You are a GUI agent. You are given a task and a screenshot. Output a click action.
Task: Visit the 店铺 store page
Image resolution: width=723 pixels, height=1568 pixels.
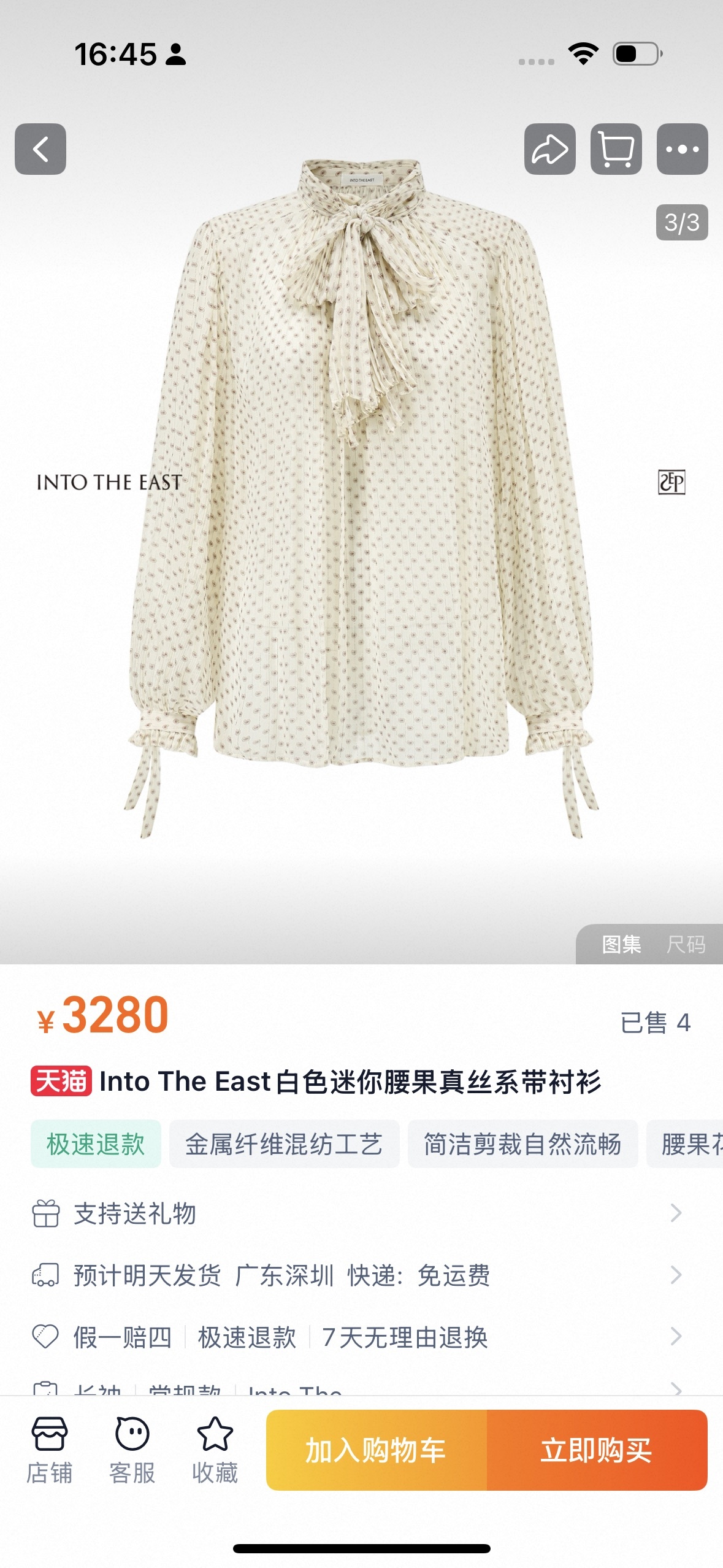[50, 1450]
